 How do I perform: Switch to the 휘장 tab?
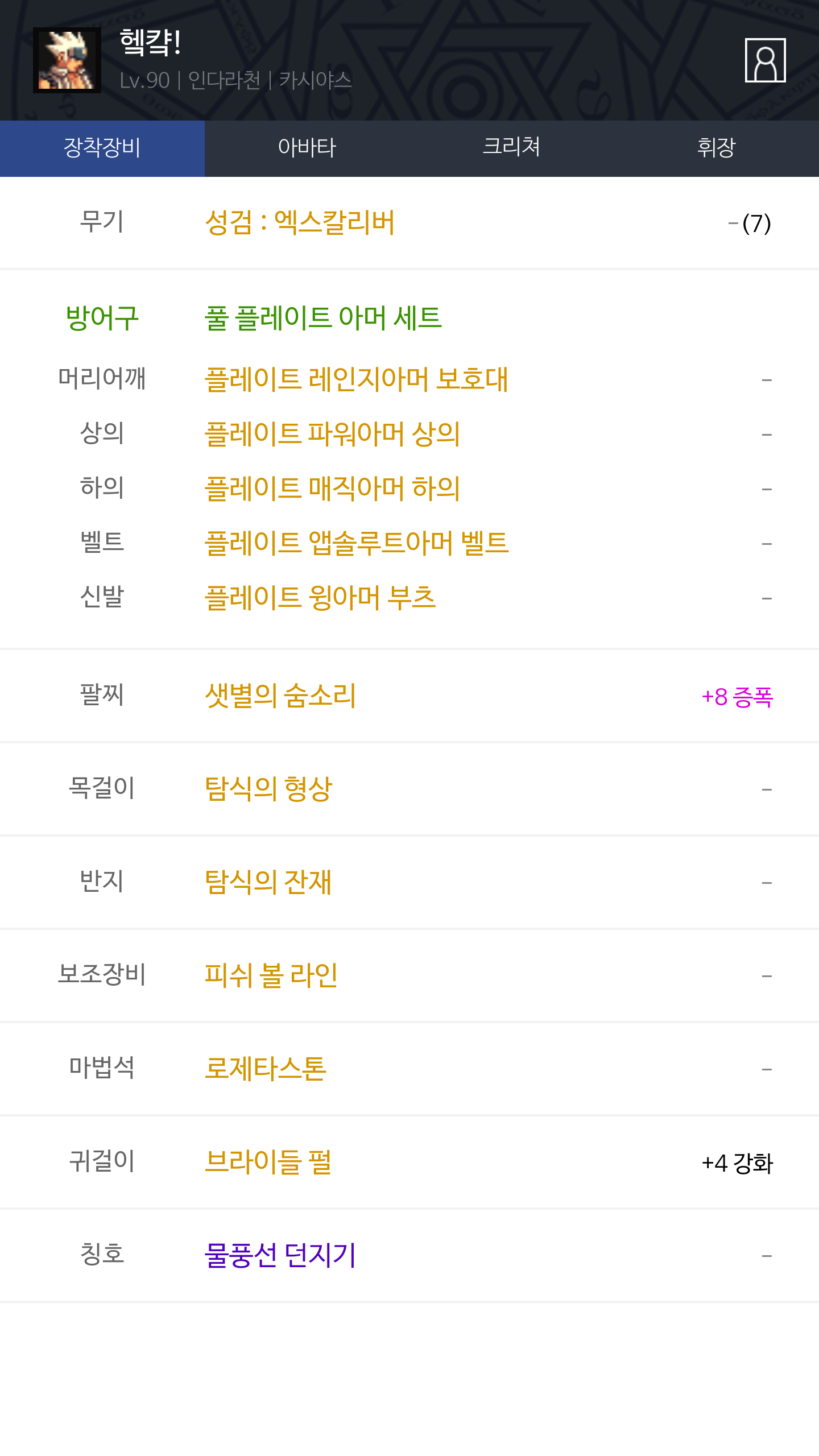(717, 148)
